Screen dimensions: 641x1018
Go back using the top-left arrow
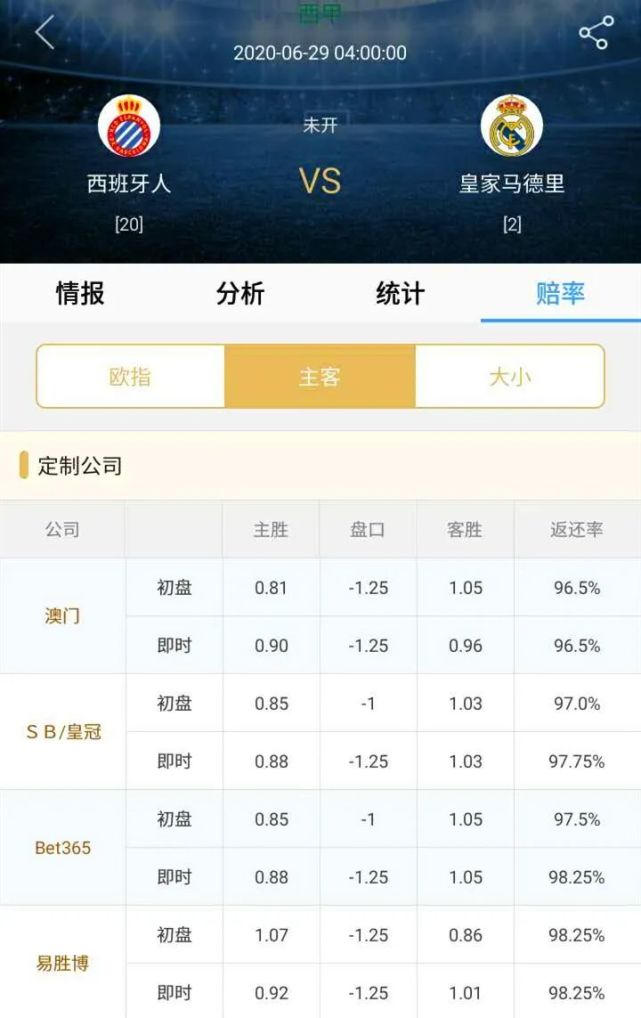tap(43, 32)
